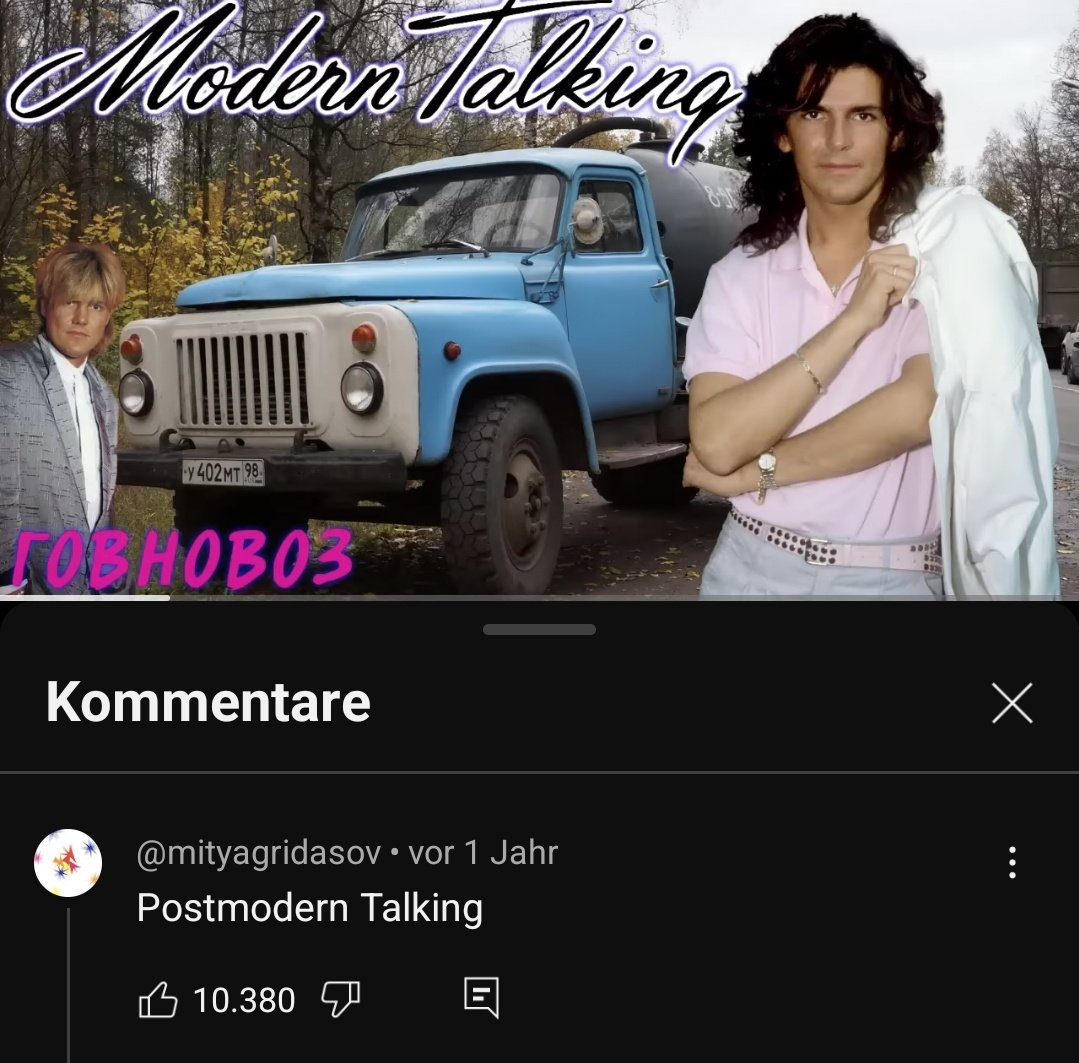Tap the comments panel drag handle
Image resolution: width=1079 pixels, height=1063 pixels.
(539, 630)
